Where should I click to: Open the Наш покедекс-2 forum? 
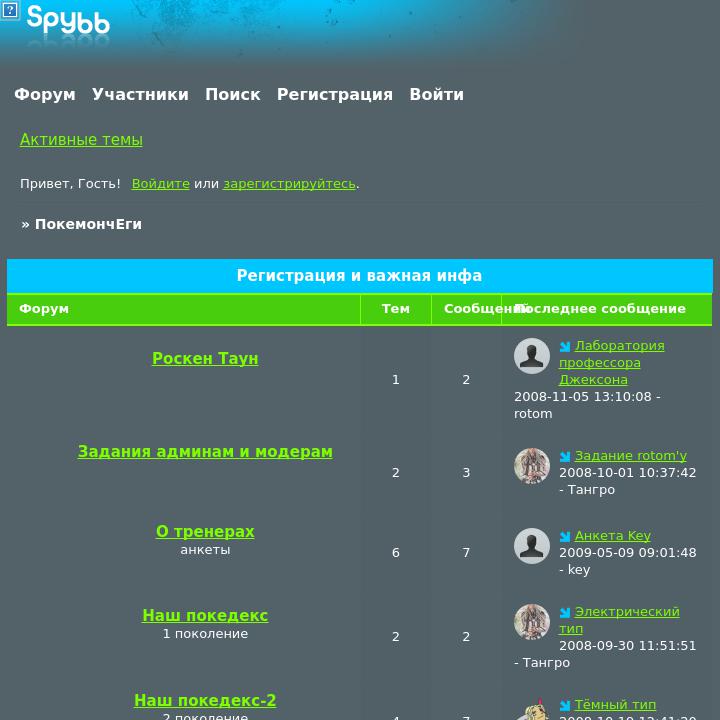[205, 701]
